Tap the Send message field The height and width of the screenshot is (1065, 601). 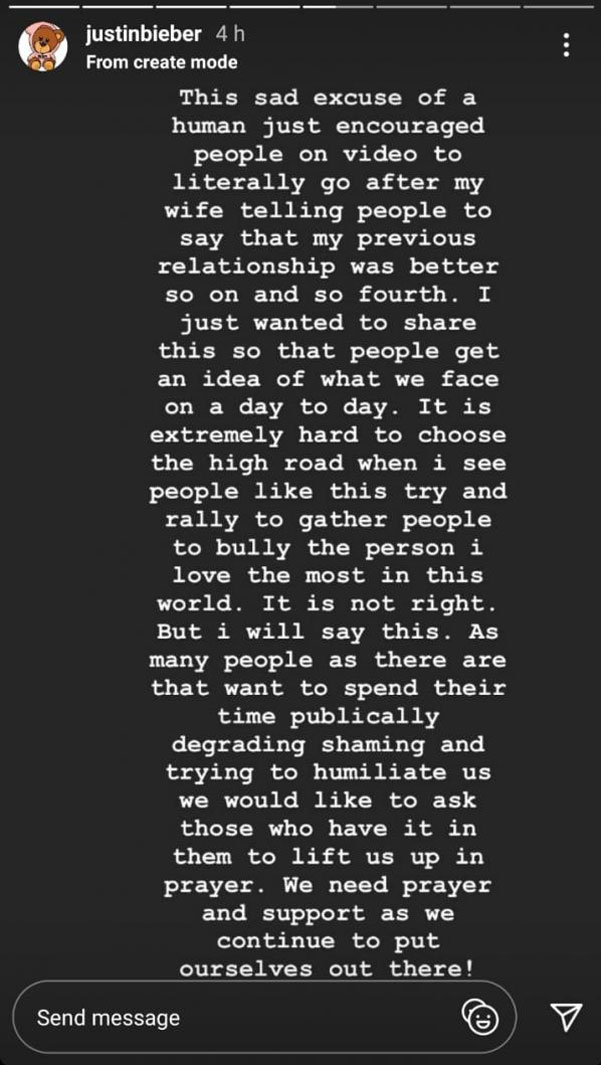click(240, 1018)
